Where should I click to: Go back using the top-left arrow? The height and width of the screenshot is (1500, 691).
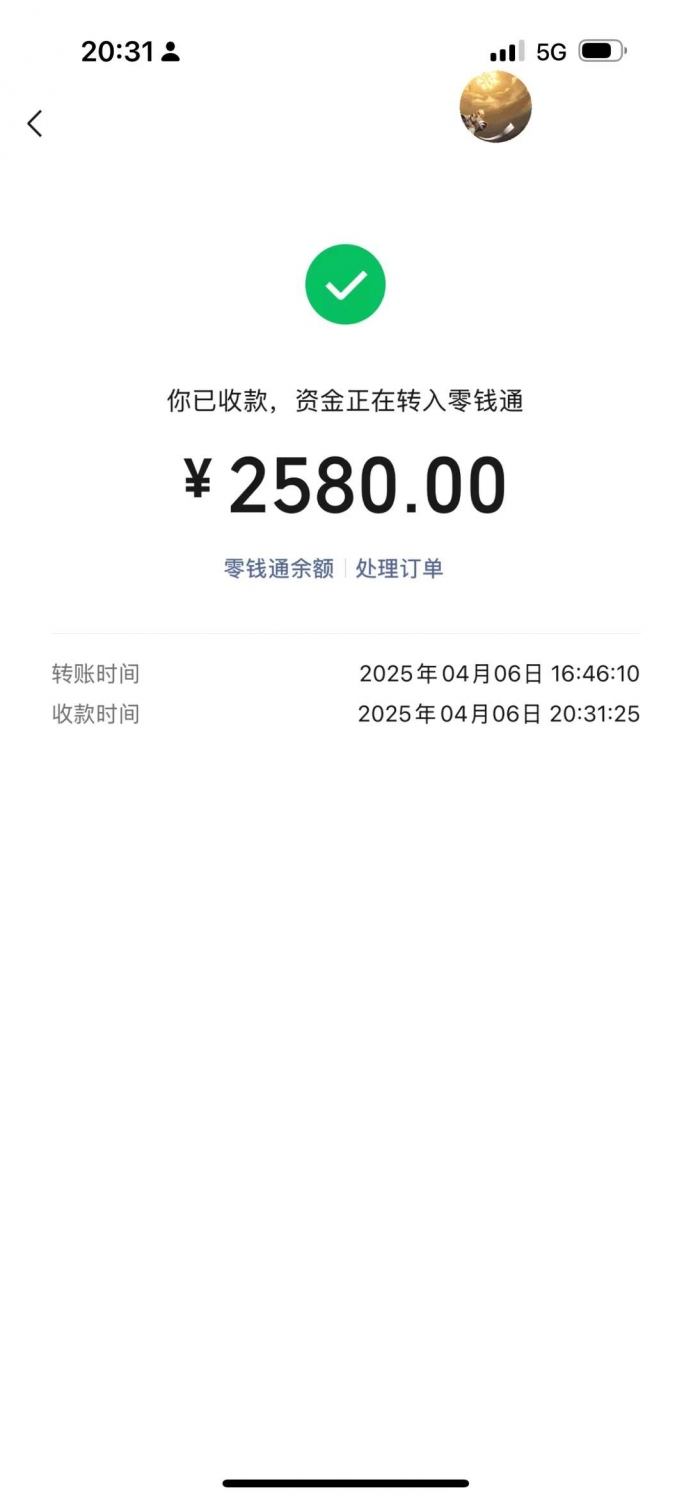tap(35, 124)
